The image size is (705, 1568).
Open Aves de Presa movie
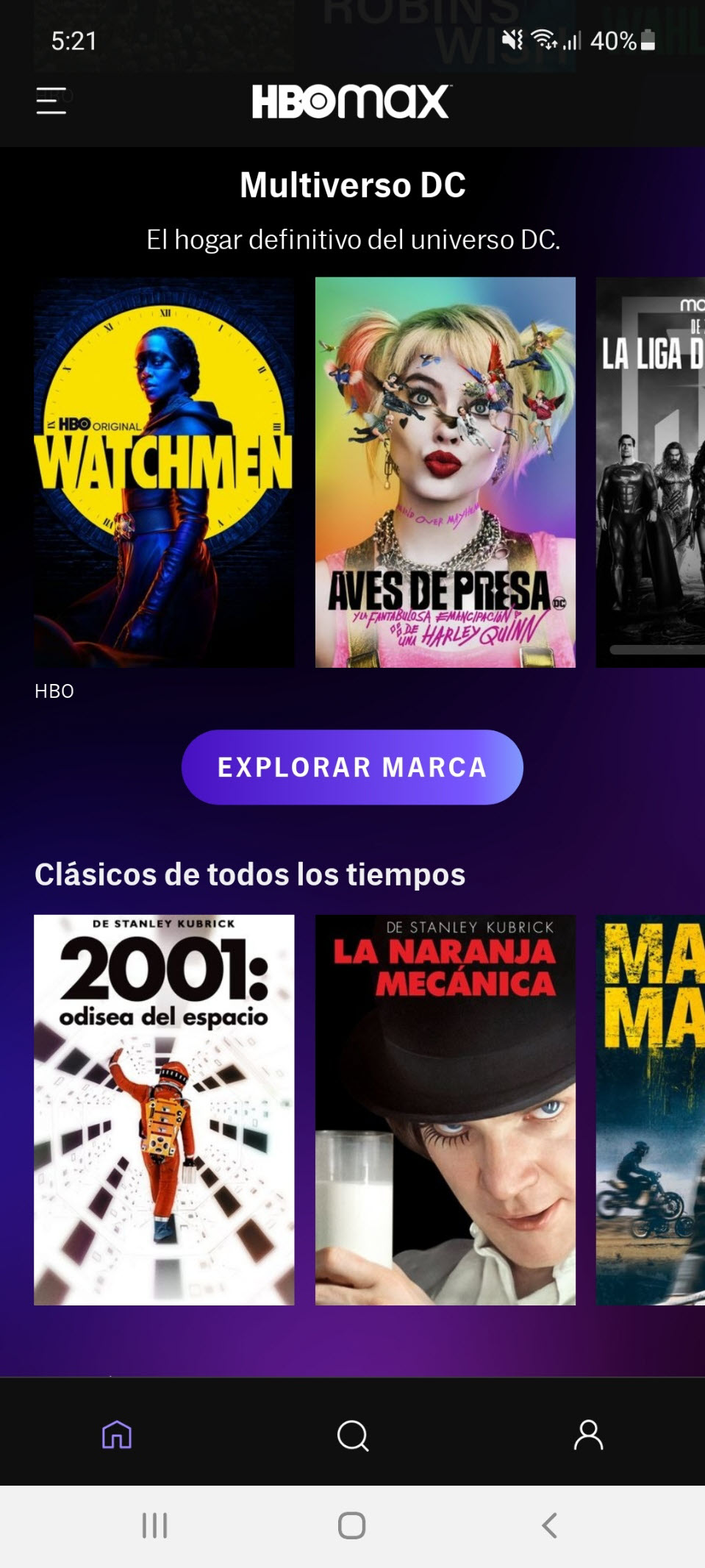[x=445, y=472]
